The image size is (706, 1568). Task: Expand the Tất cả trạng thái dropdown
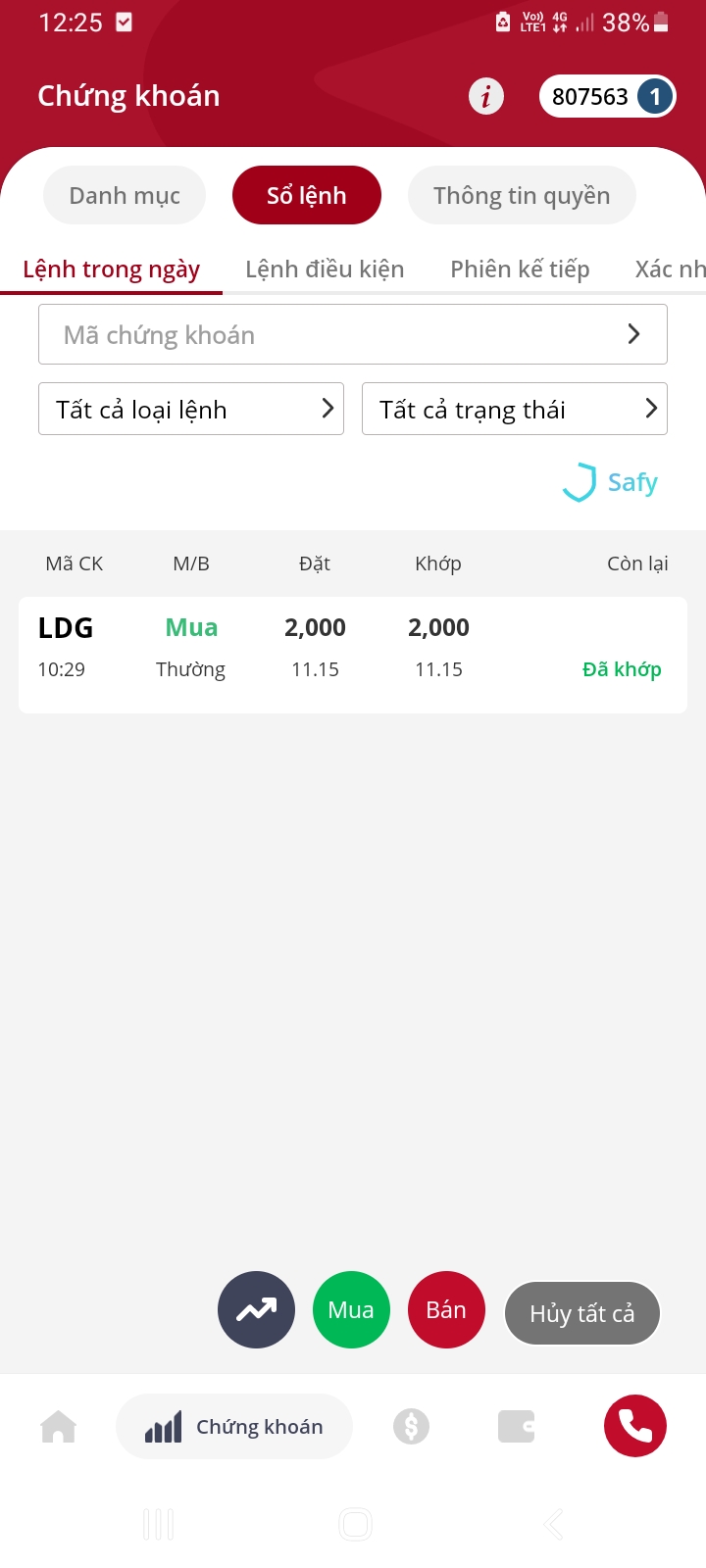tap(514, 409)
